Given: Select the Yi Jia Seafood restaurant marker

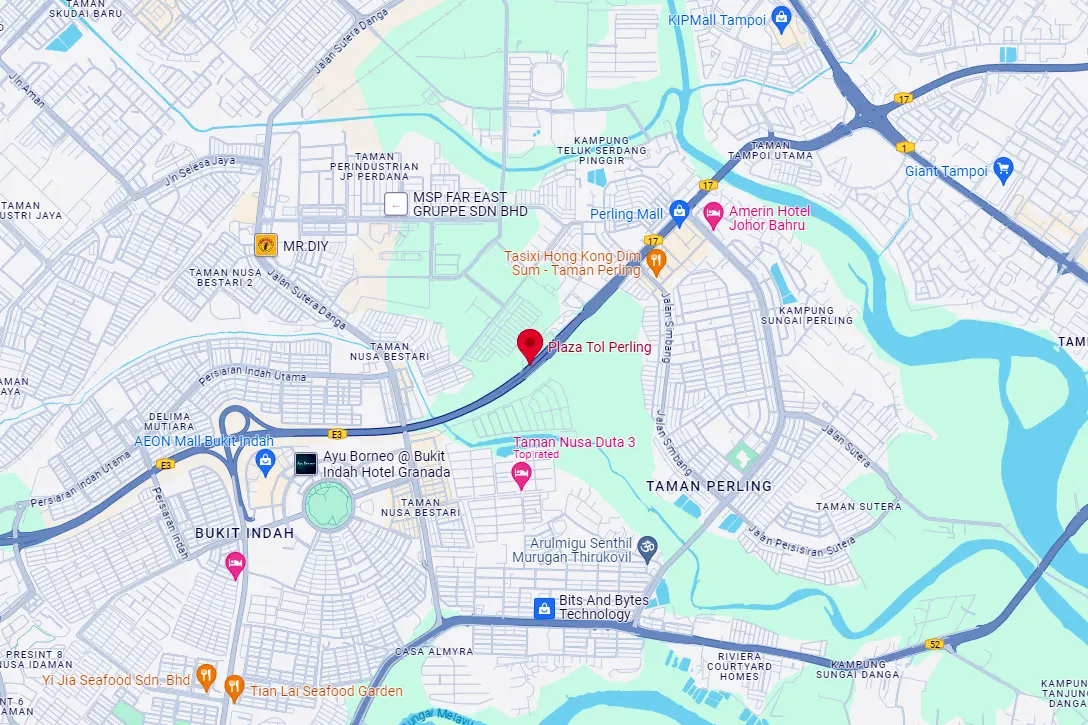Looking at the screenshot, I should 205,675.
